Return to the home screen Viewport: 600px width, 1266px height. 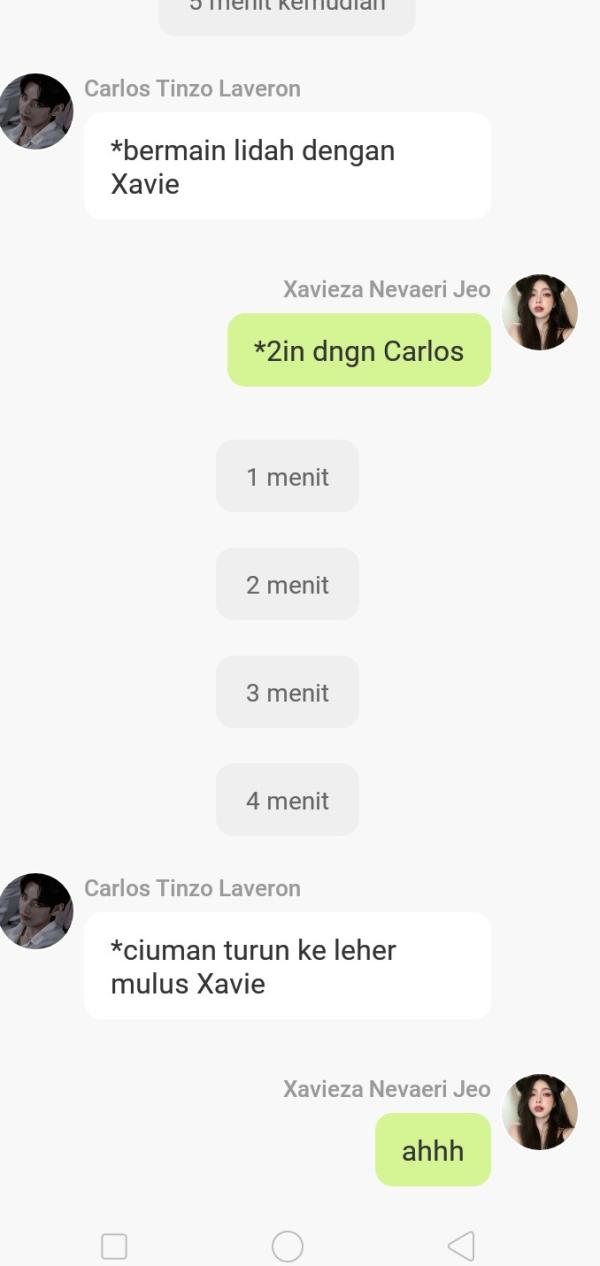click(287, 1246)
